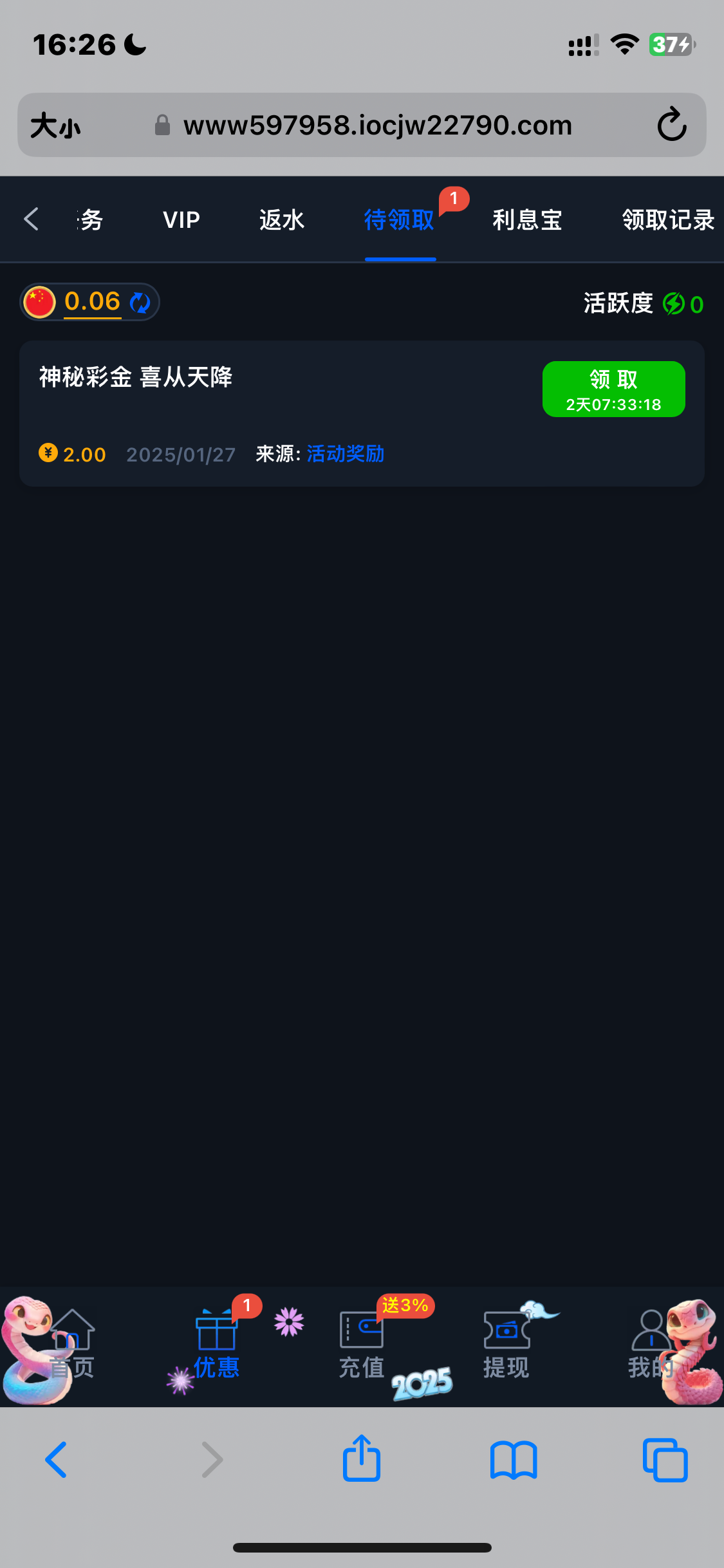
Task: Open the 充值 deposit tab
Action: click(362, 1344)
